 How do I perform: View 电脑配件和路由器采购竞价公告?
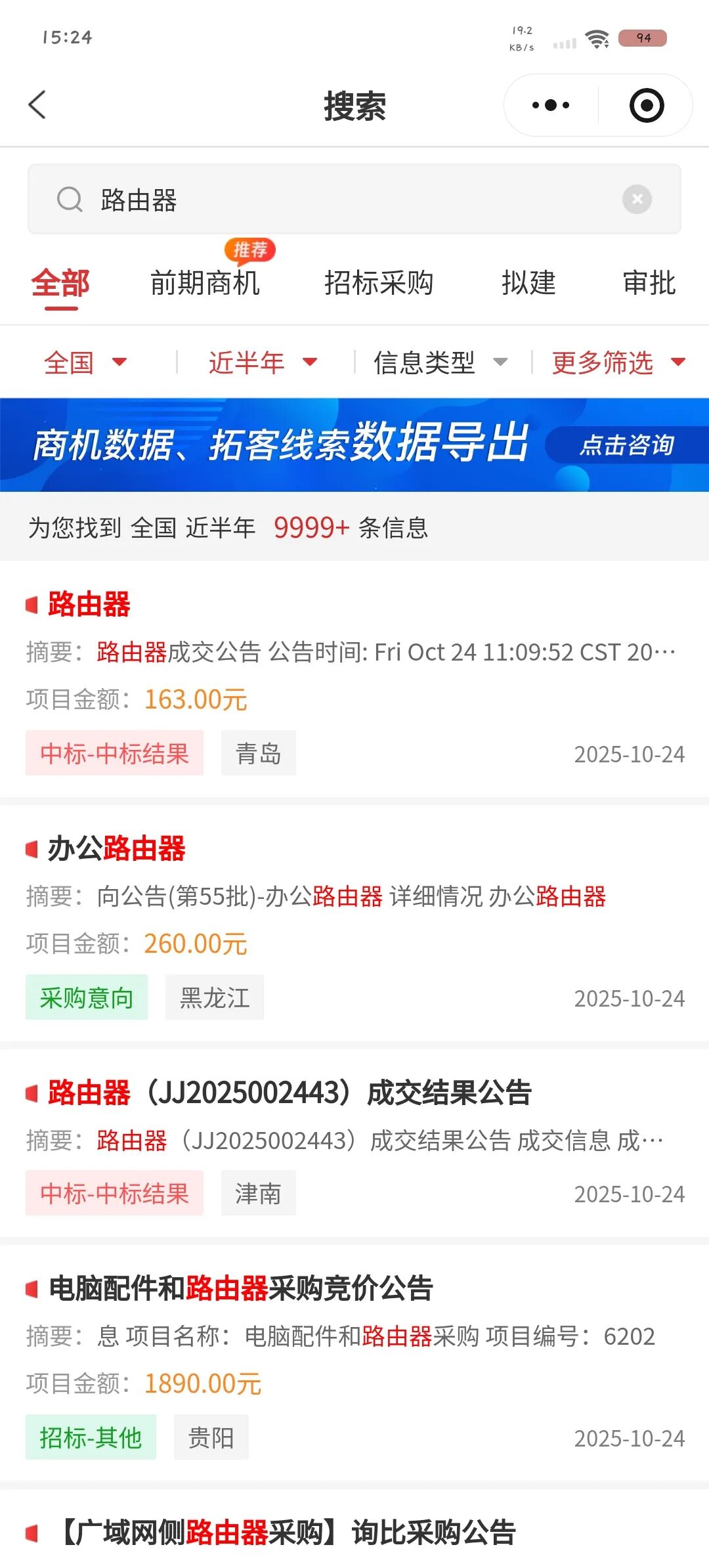(x=241, y=1288)
